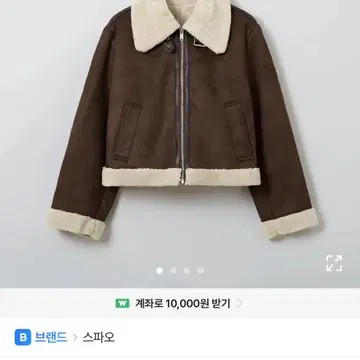Open the 스파오 brand page
Image resolution: width=360 pixels, height=360 pixels.
click(x=99, y=337)
